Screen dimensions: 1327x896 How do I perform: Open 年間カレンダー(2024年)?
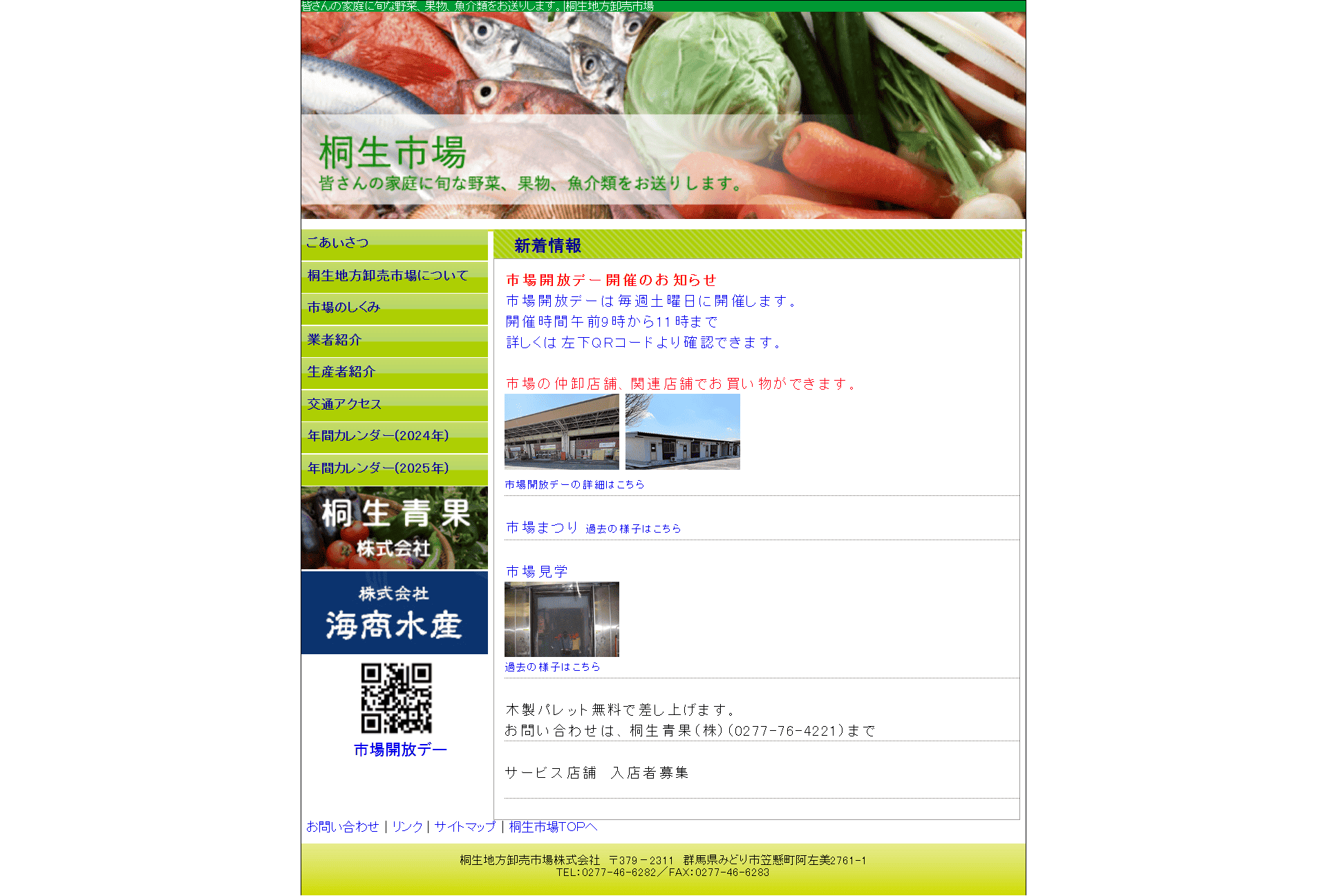[378, 436]
